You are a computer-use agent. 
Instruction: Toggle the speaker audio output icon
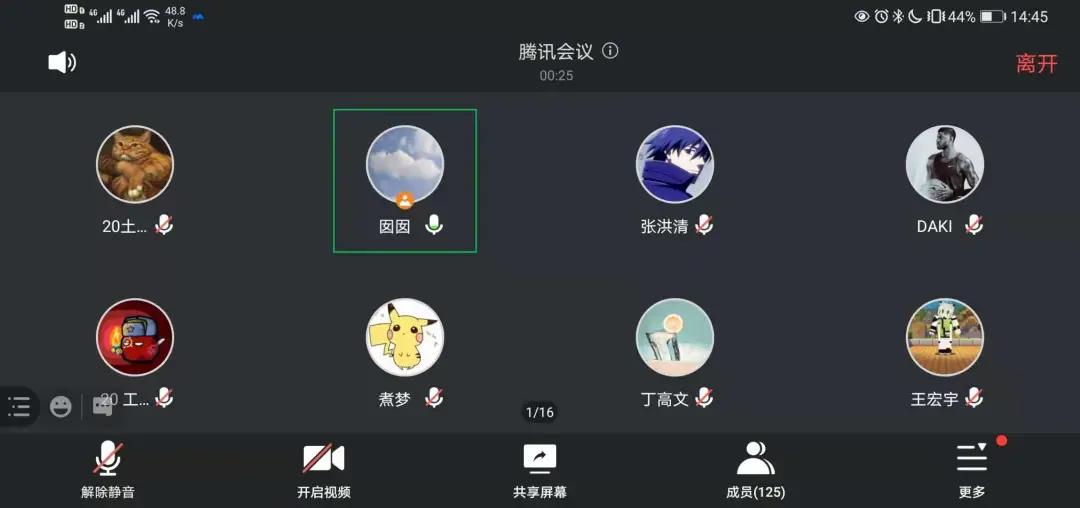(x=62, y=62)
